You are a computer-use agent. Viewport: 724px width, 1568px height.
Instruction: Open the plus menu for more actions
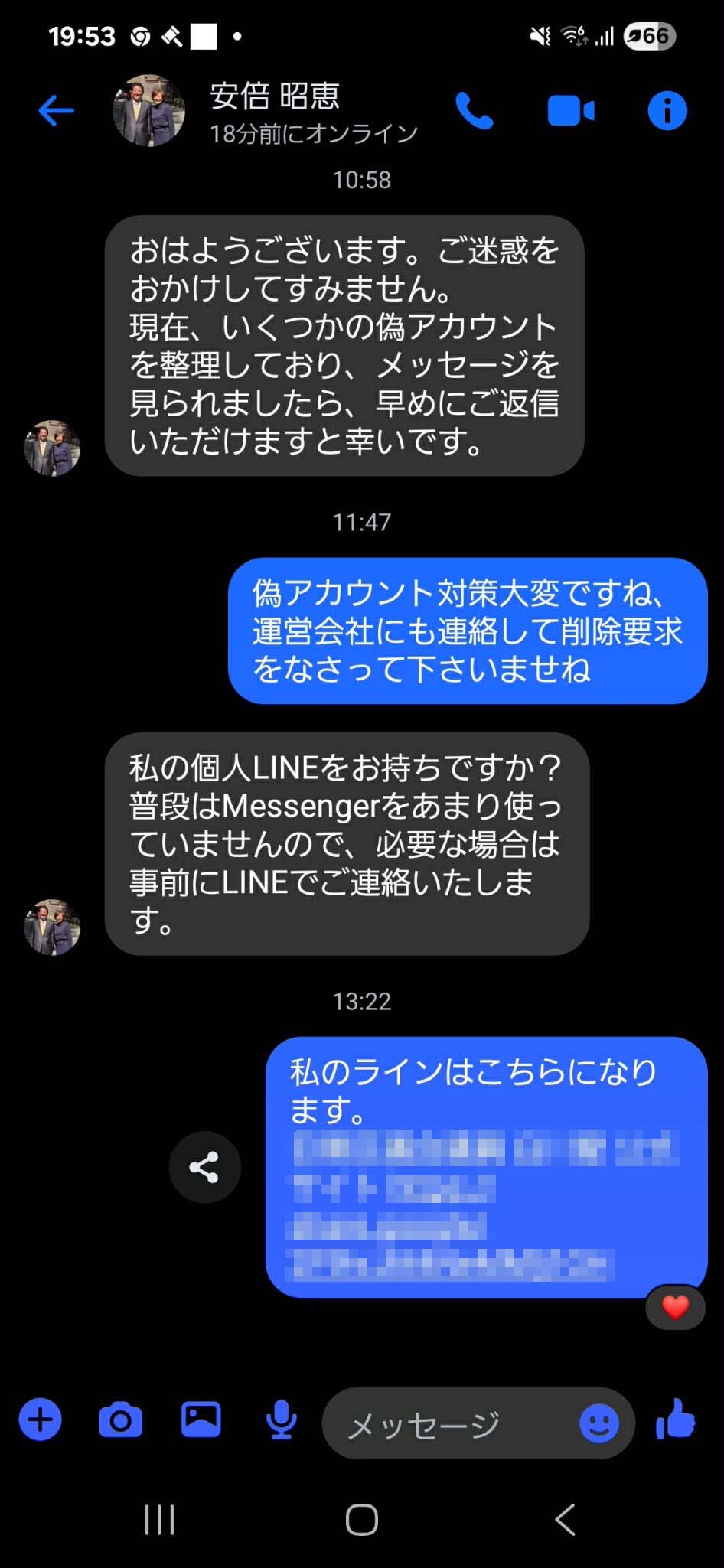point(40,1420)
